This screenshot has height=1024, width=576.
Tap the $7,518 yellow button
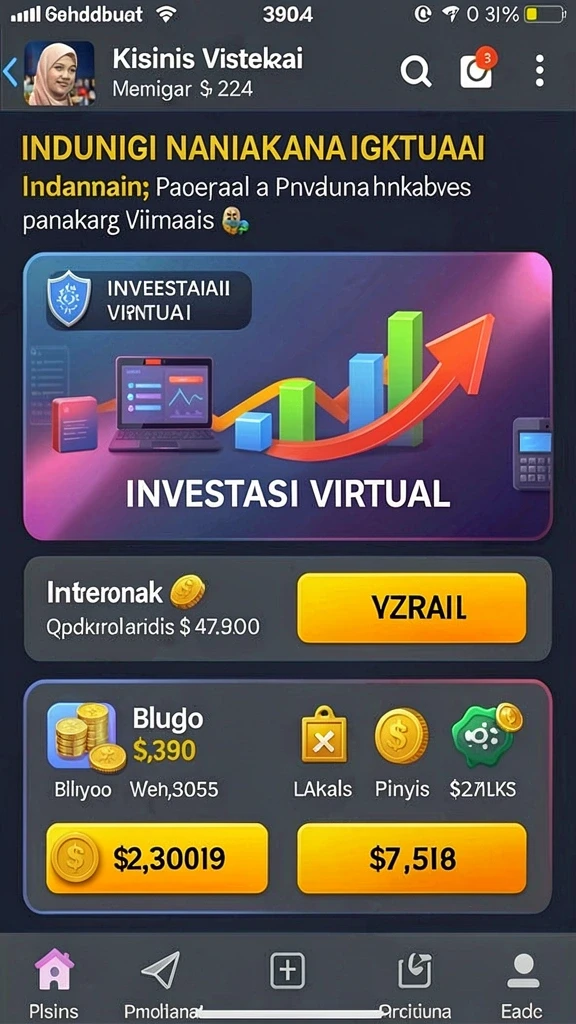(x=411, y=858)
